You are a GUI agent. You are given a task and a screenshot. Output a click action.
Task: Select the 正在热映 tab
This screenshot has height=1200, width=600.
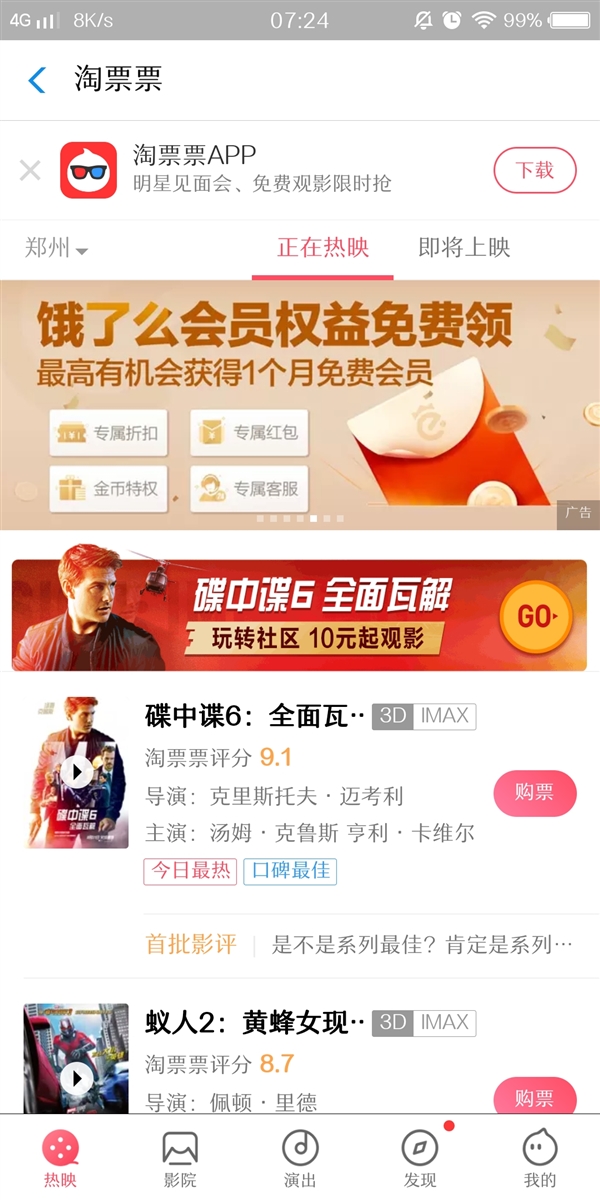(322, 248)
